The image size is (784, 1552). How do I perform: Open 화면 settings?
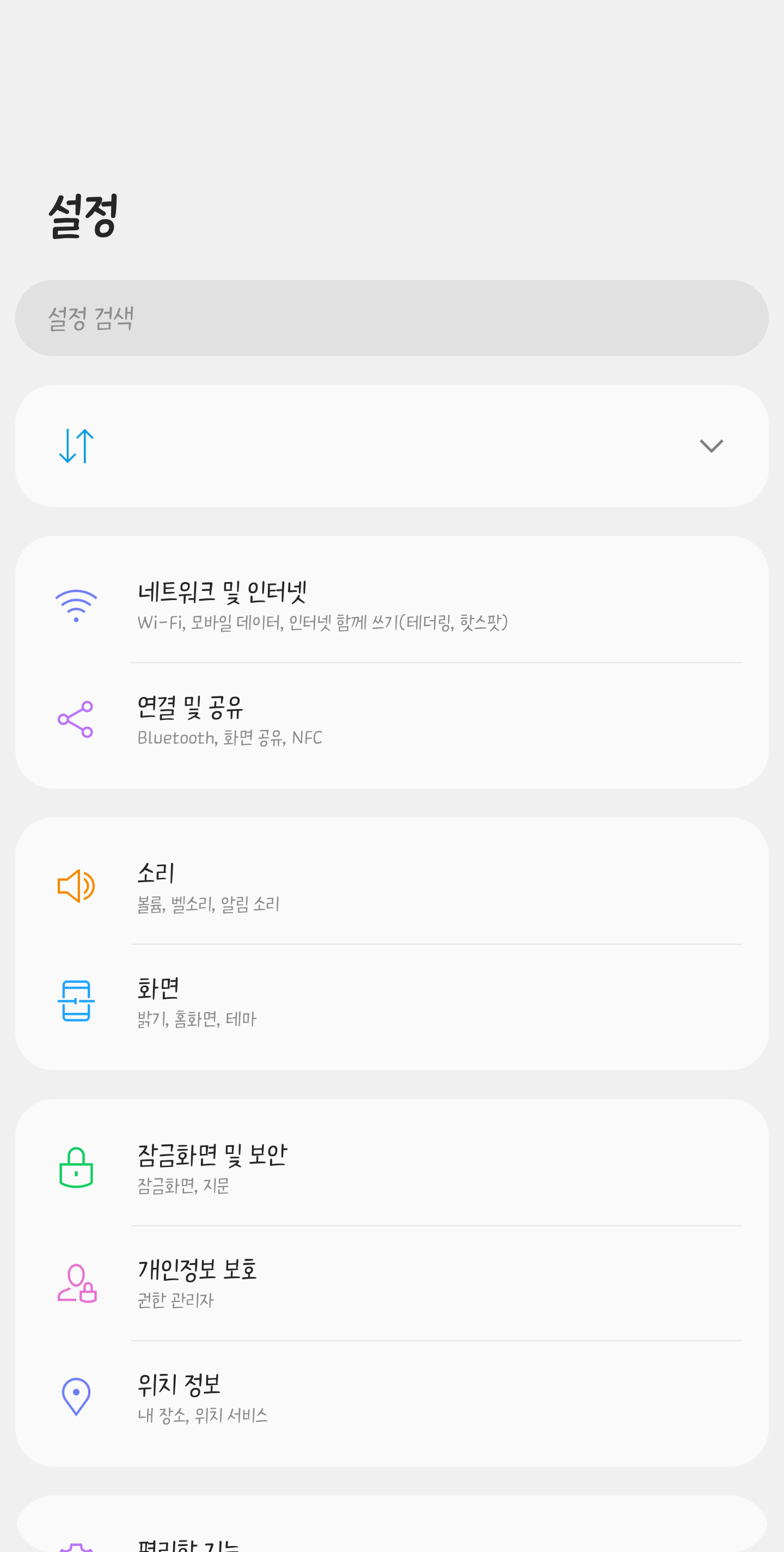coord(392,1002)
